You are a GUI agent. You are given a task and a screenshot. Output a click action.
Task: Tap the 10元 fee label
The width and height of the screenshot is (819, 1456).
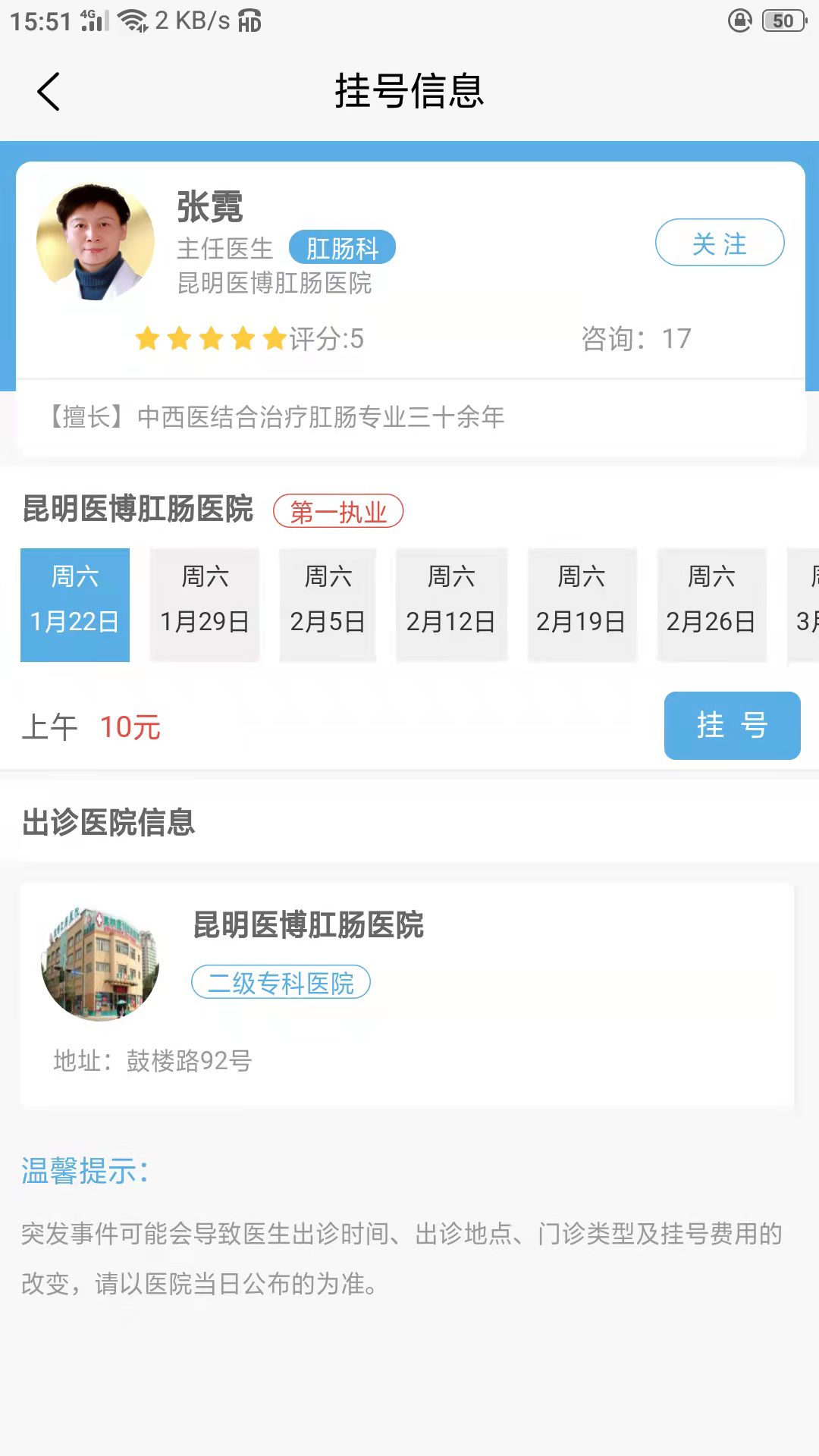[x=130, y=727]
